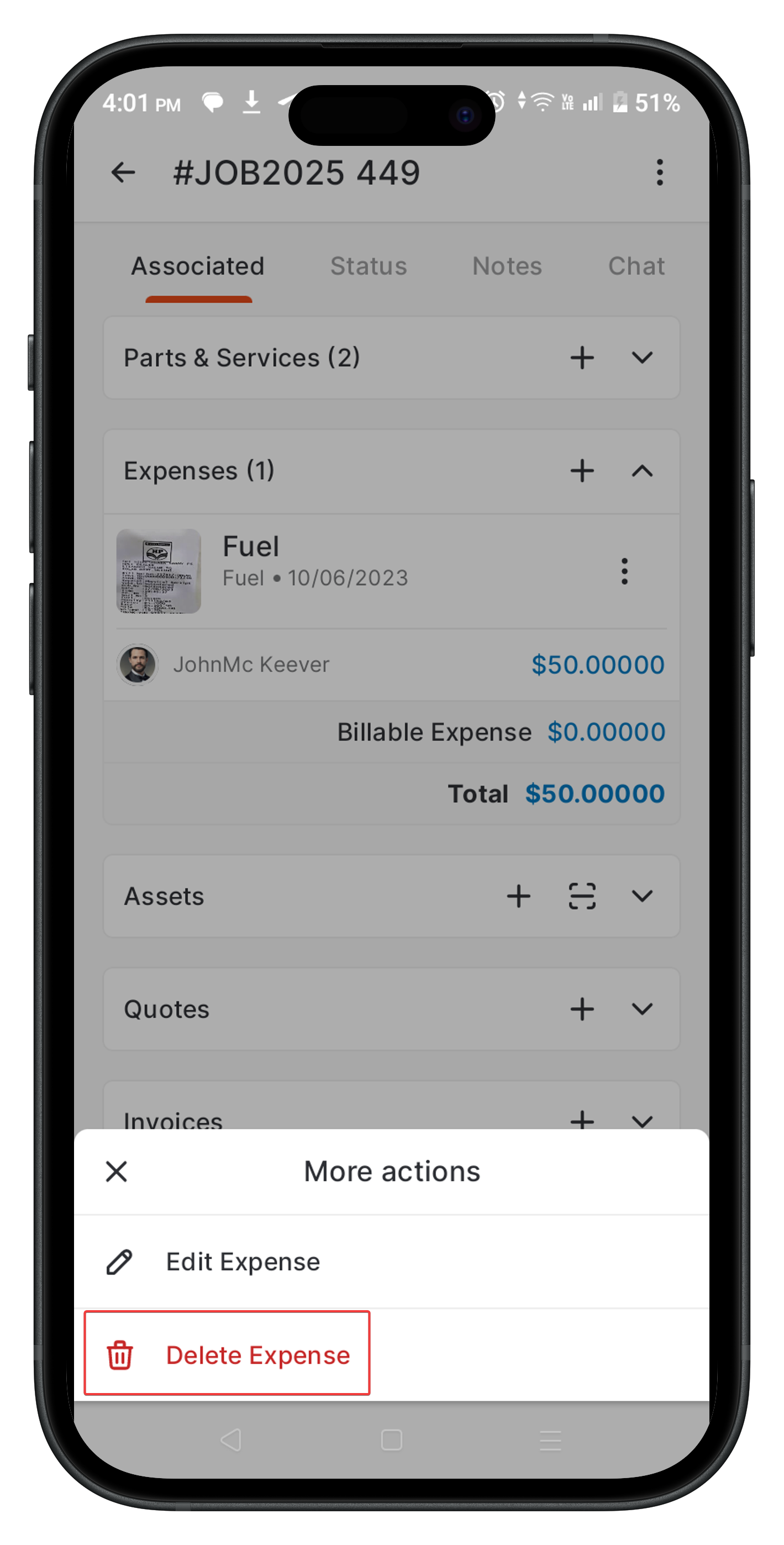Add a new asset
Image resolution: width=784 pixels, height=1545 pixels.
click(518, 896)
